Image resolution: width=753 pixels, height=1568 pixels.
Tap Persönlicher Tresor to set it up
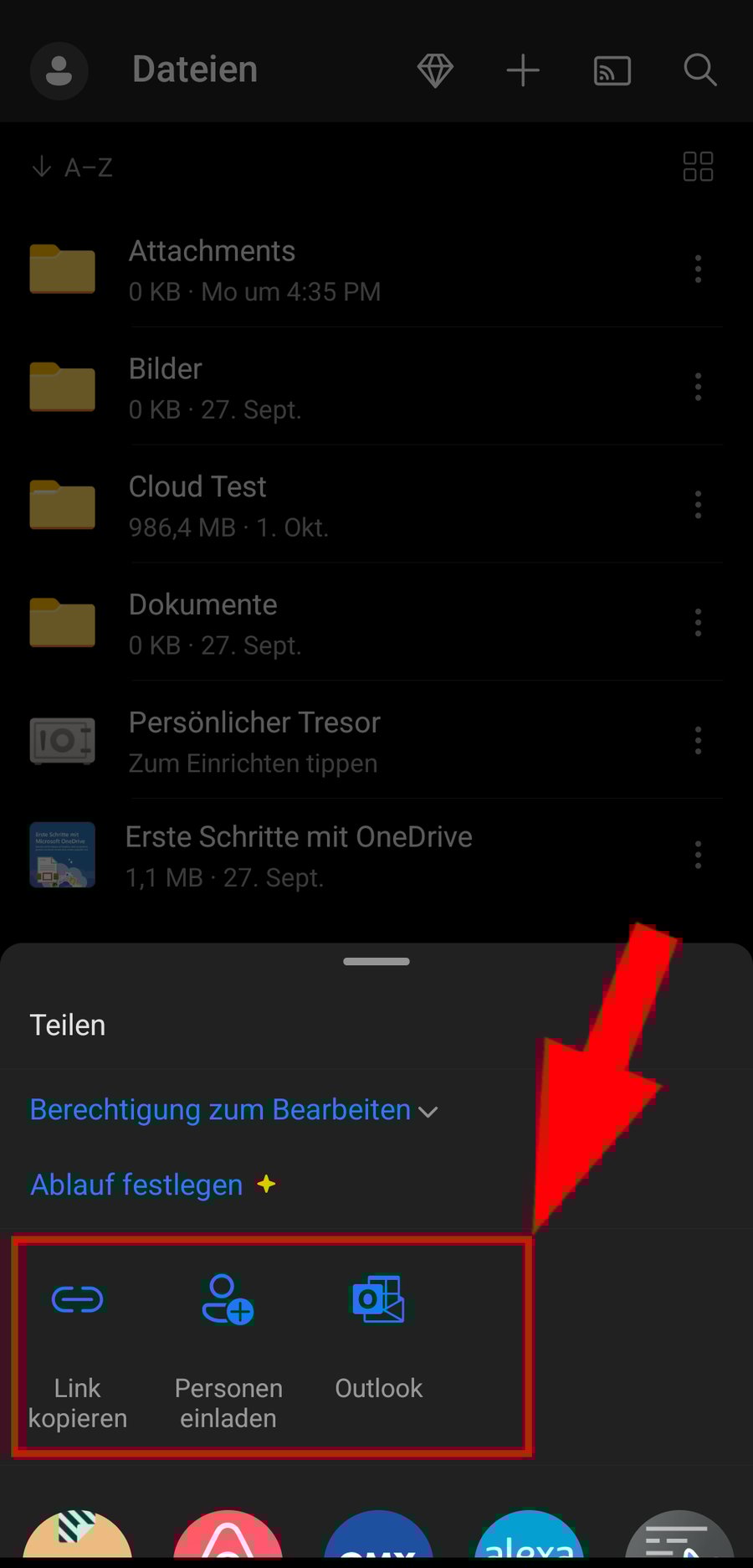[255, 740]
